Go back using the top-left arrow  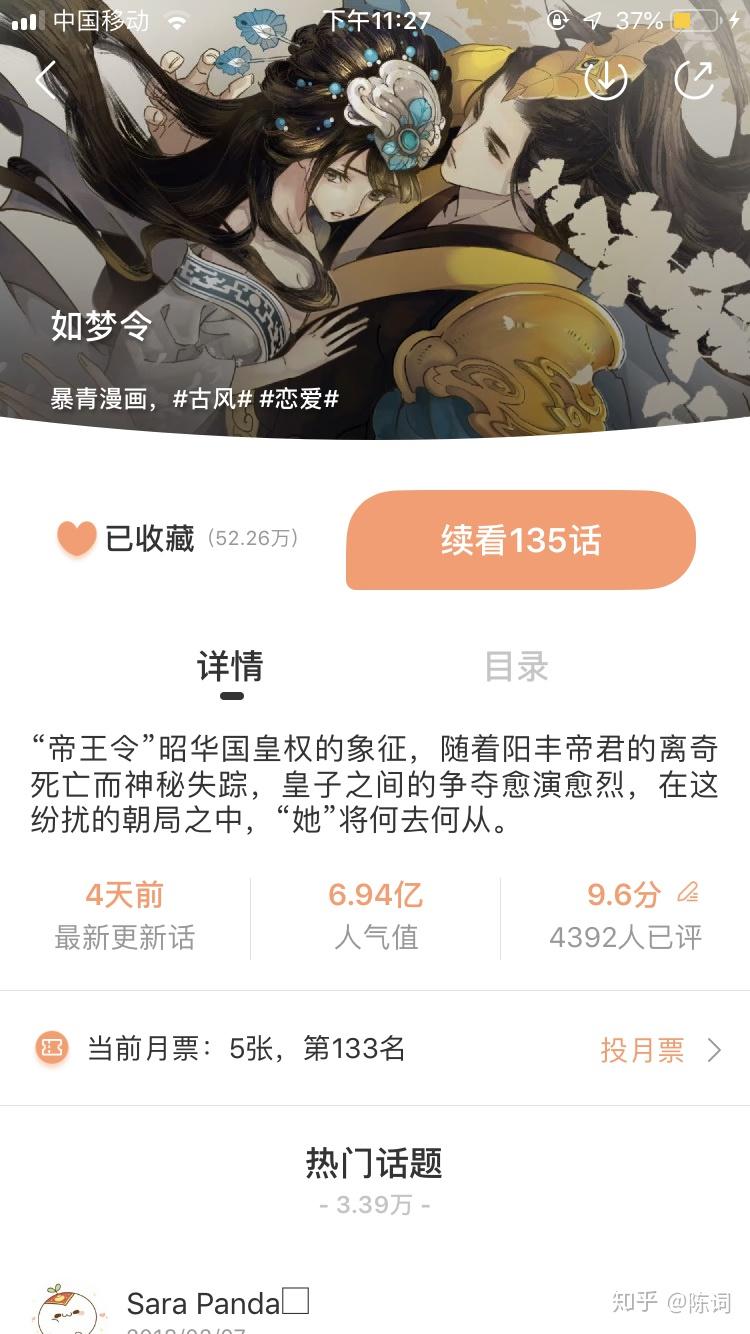coord(45,79)
